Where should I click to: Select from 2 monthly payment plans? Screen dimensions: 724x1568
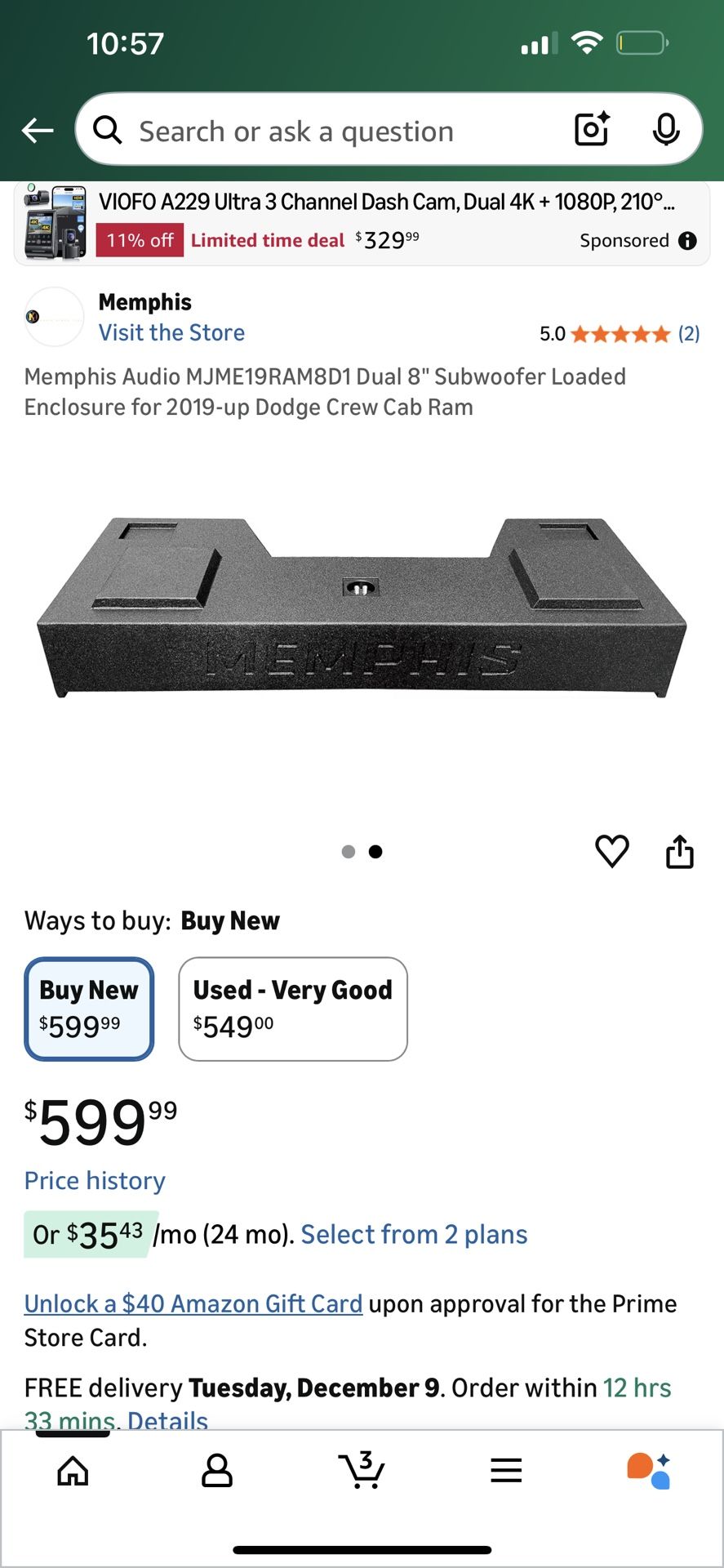pos(414,1235)
